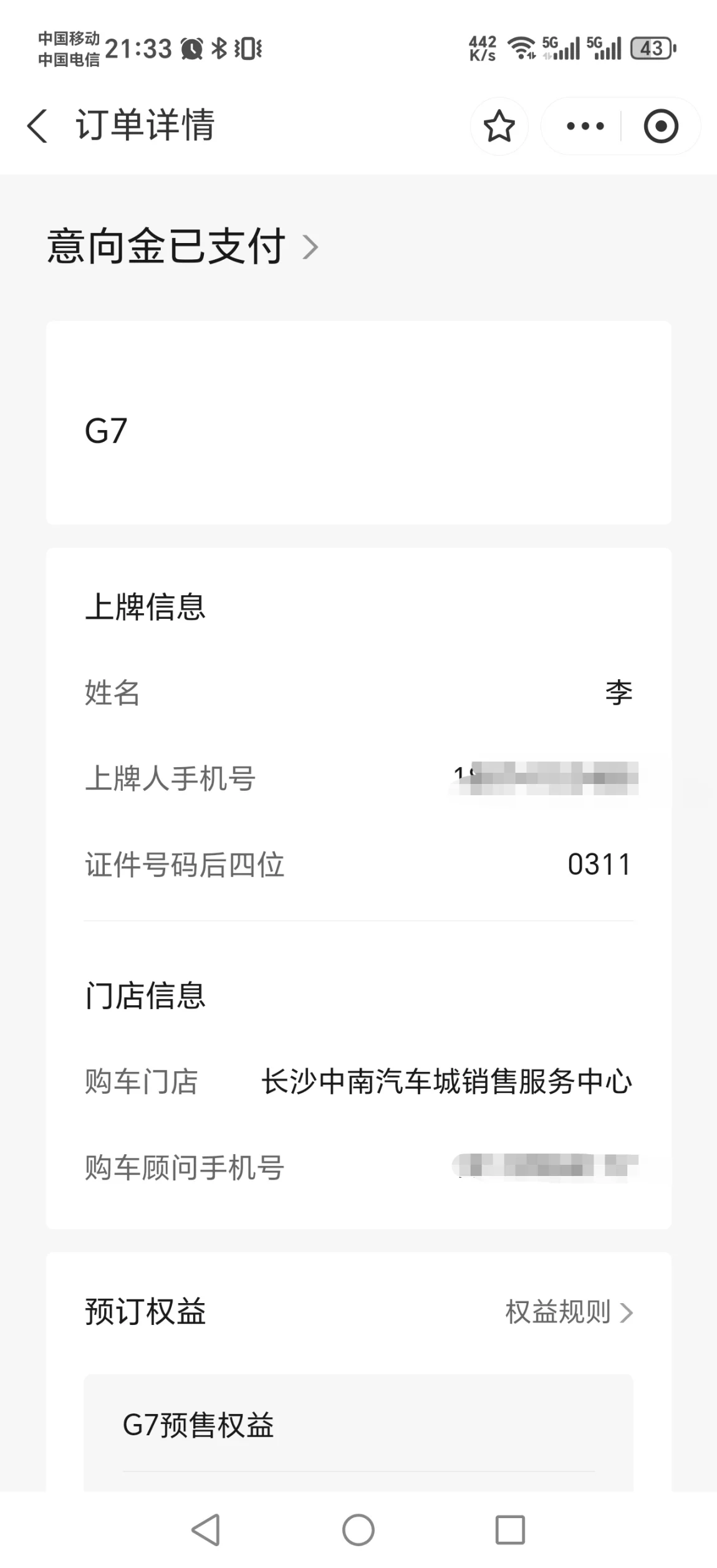Image resolution: width=717 pixels, height=1568 pixels.
Task: Close the mini program with the circle button
Action: tap(660, 126)
